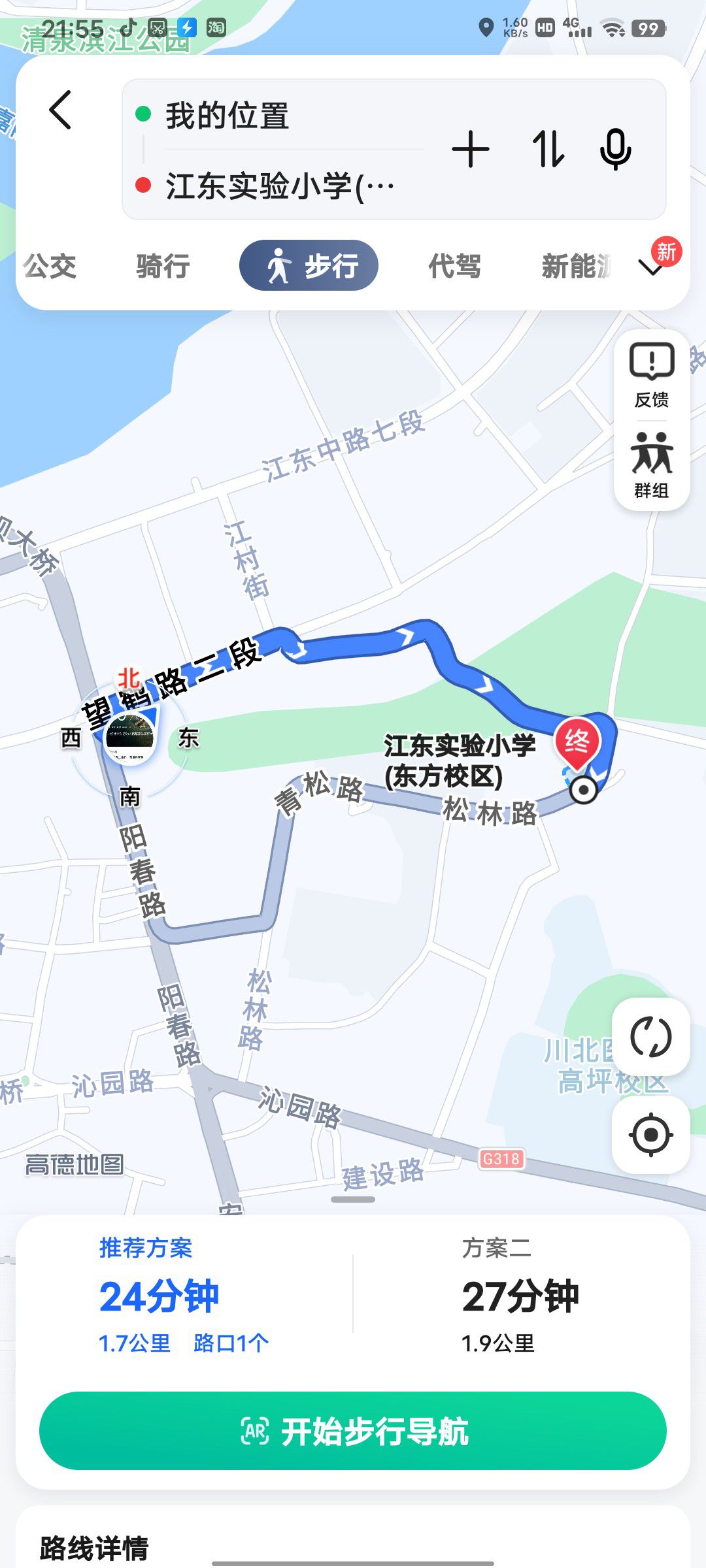Expand more travel modes dropdown arrow
The height and width of the screenshot is (1568, 706).
point(652,268)
